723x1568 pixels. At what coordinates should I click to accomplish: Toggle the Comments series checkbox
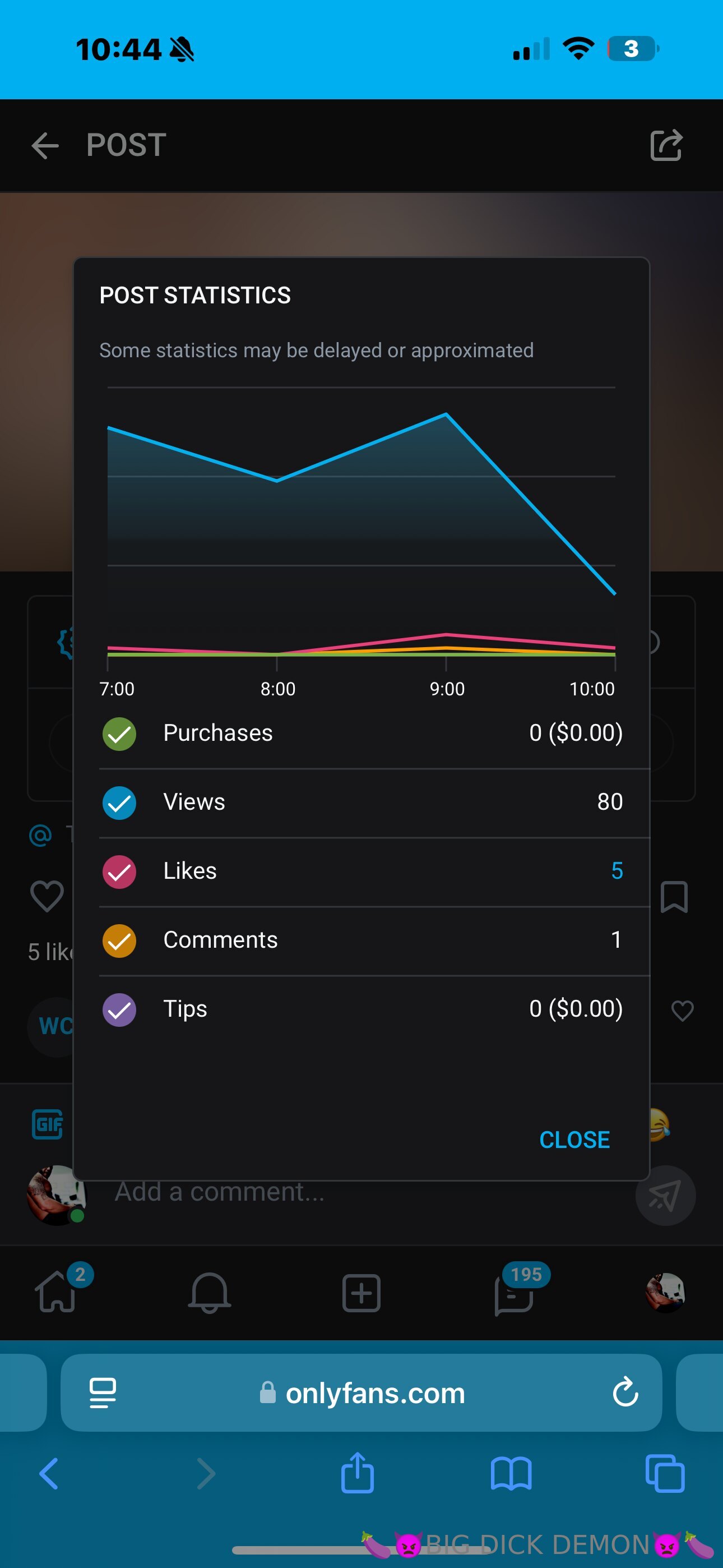click(119, 940)
